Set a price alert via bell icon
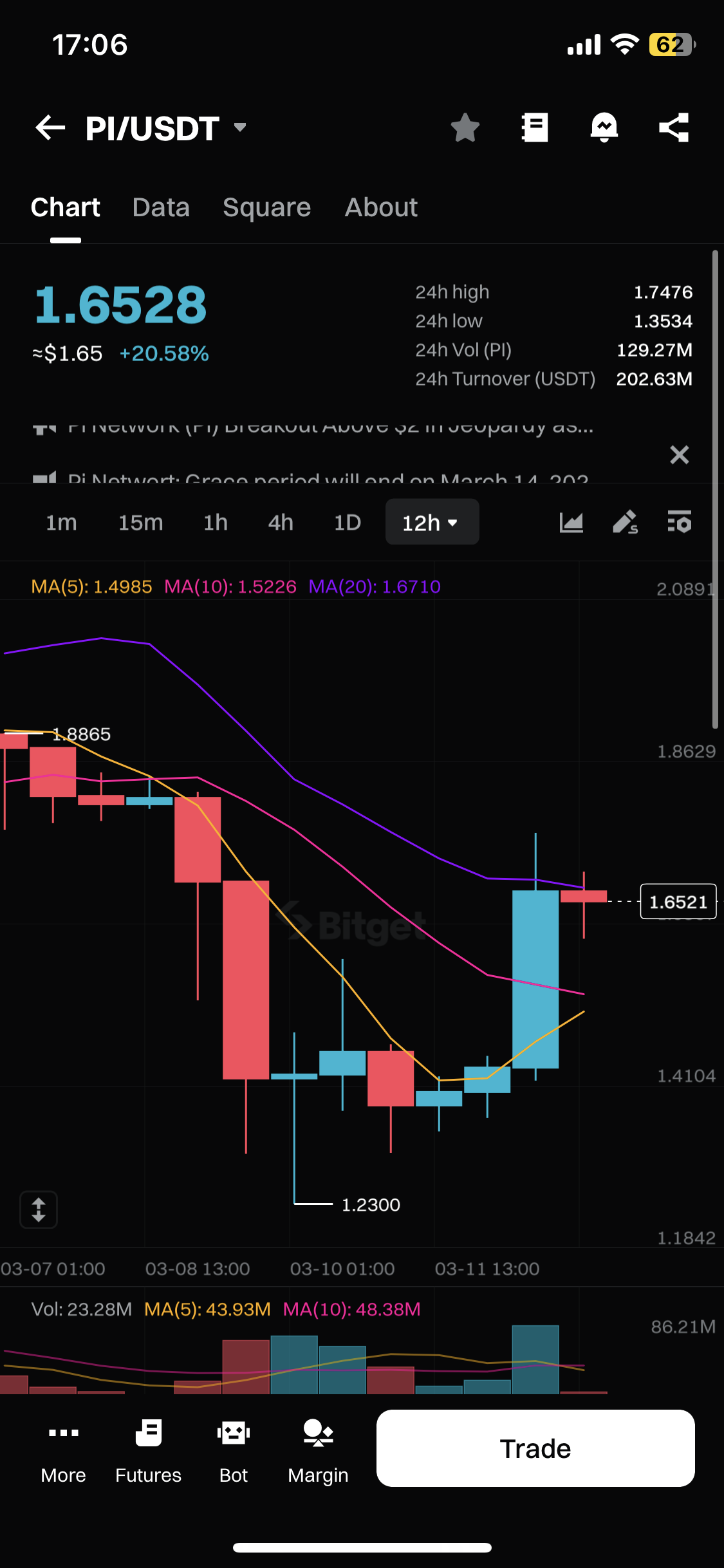 [604, 127]
